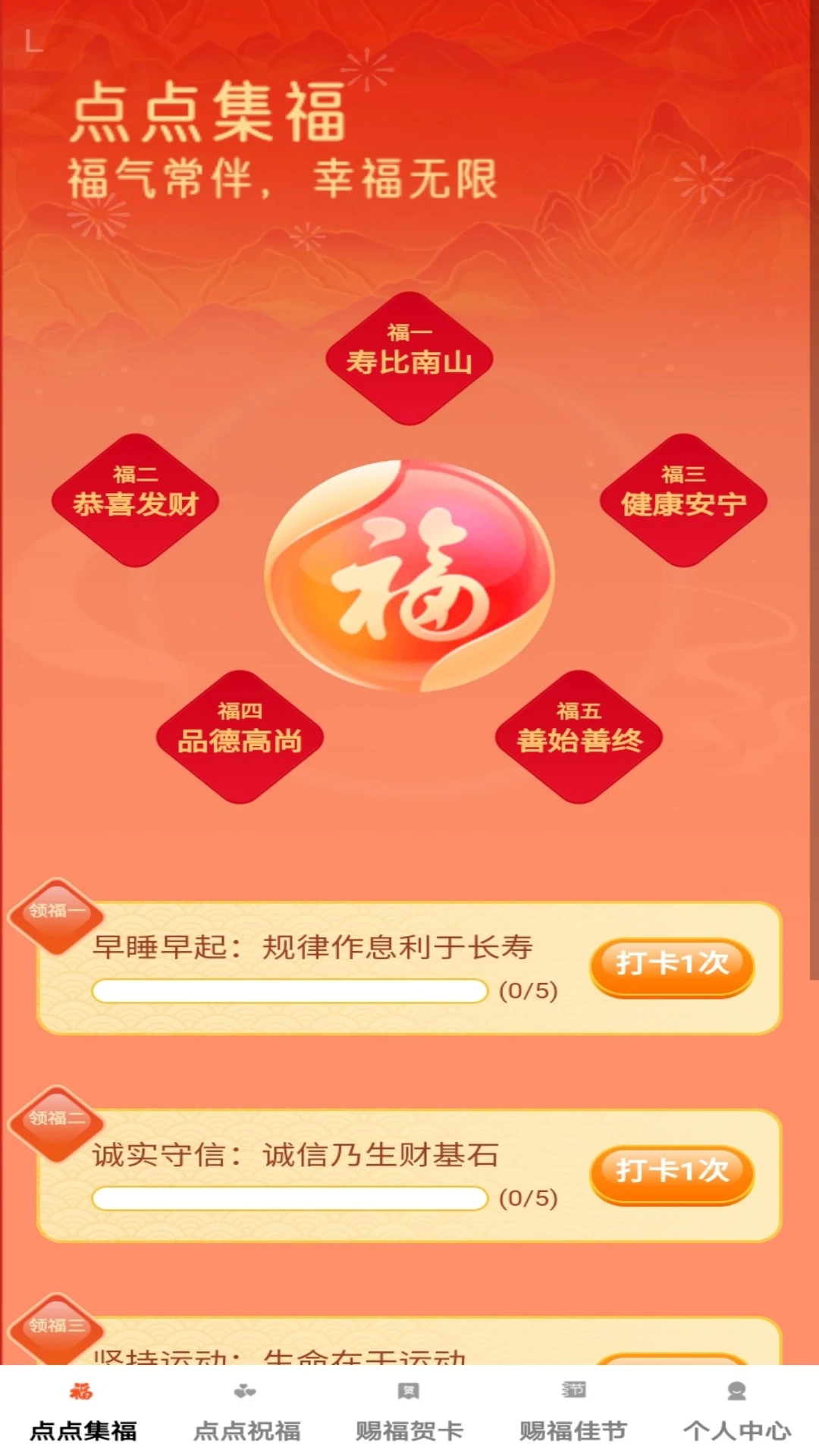Tap 打卡1次 for 早睡早起

point(672,965)
